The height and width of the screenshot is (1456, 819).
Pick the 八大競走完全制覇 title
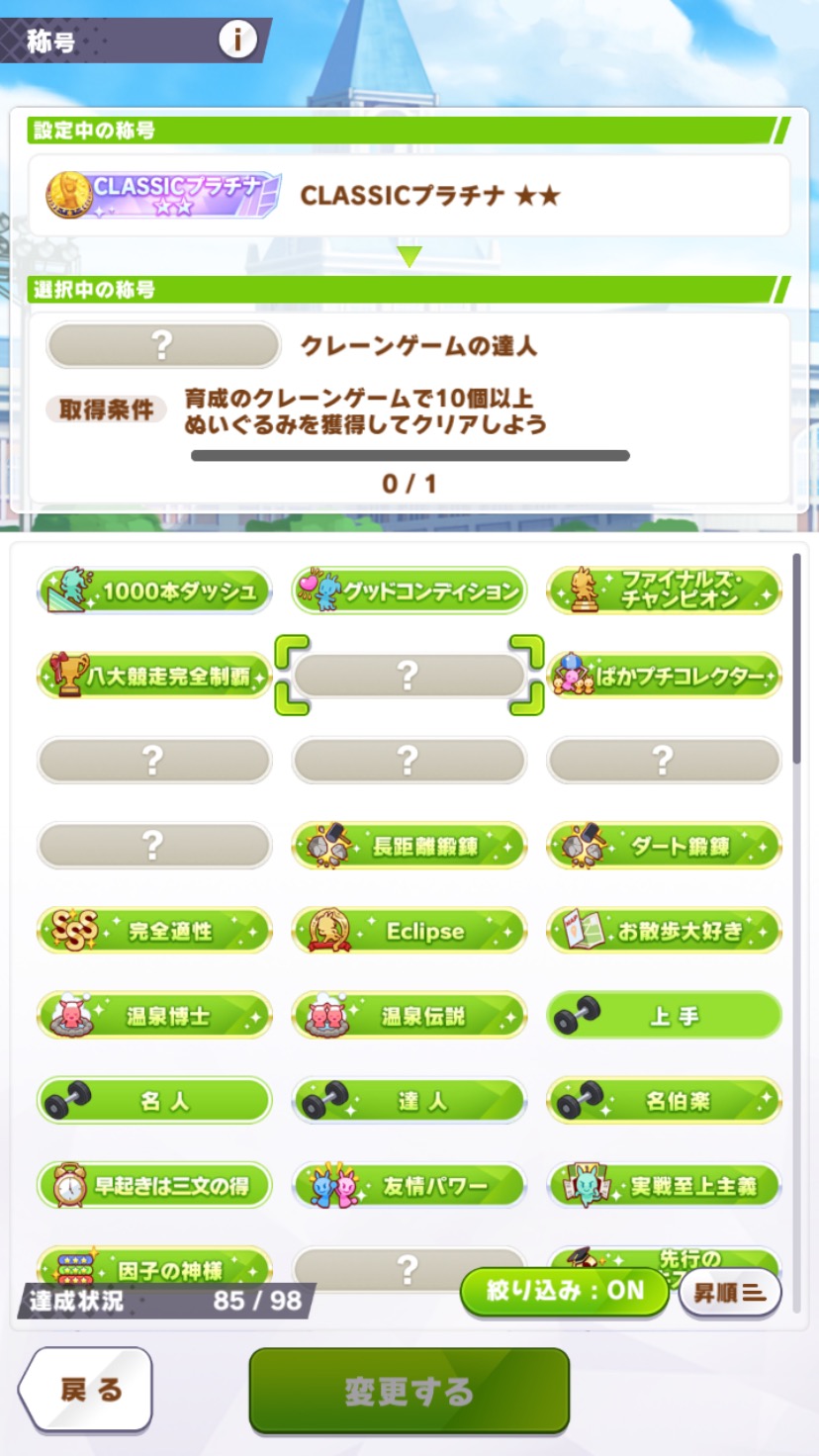pyautogui.click(x=154, y=676)
